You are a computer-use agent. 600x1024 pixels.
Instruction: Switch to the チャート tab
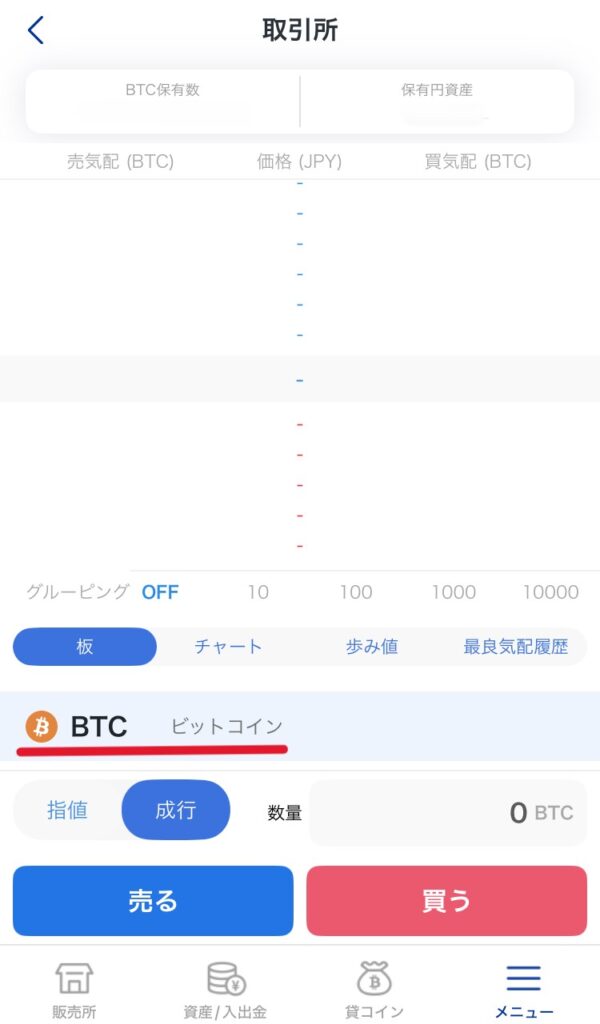[x=228, y=647]
